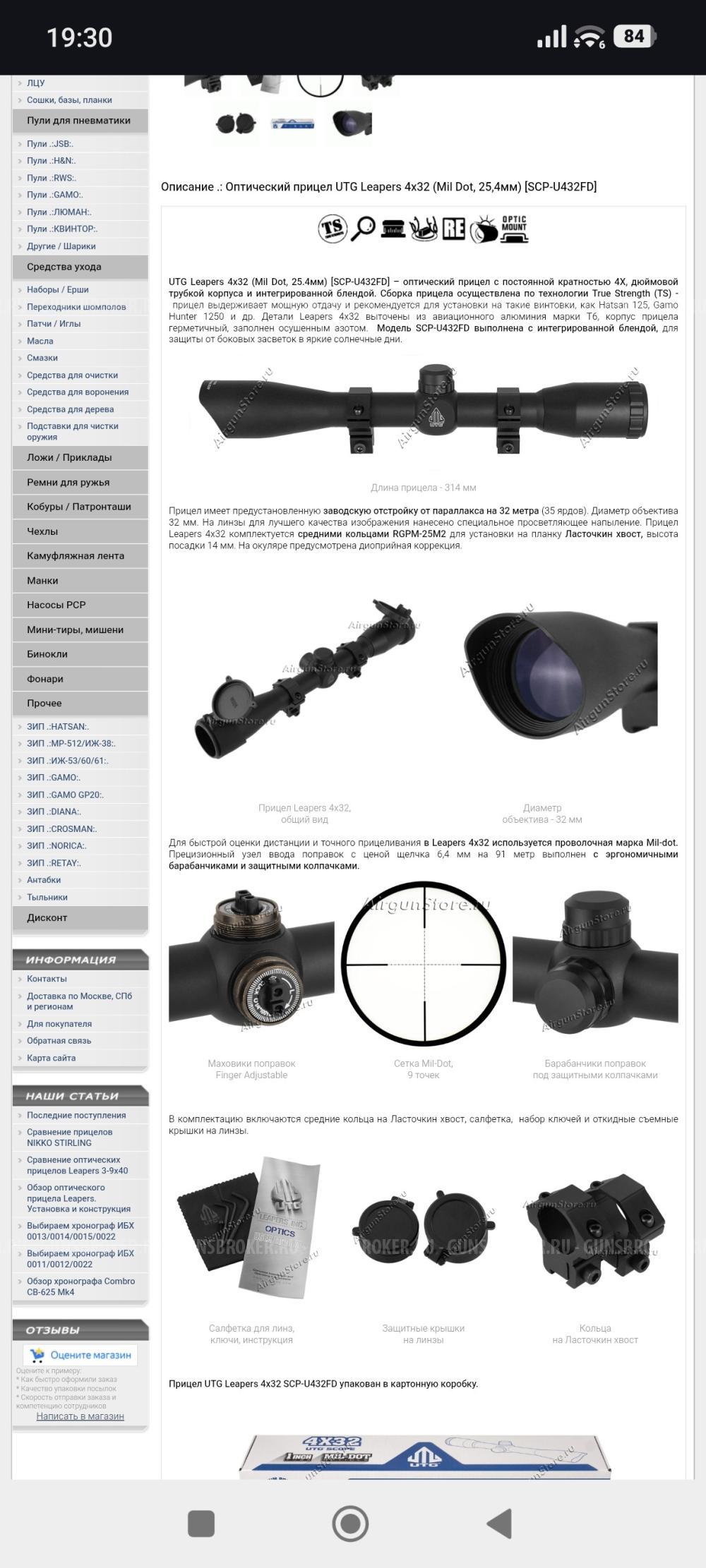Viewport: 706px width, 1568px height.
Task: Open Пули для пневматики section
Action: click(x=80, y=121)
